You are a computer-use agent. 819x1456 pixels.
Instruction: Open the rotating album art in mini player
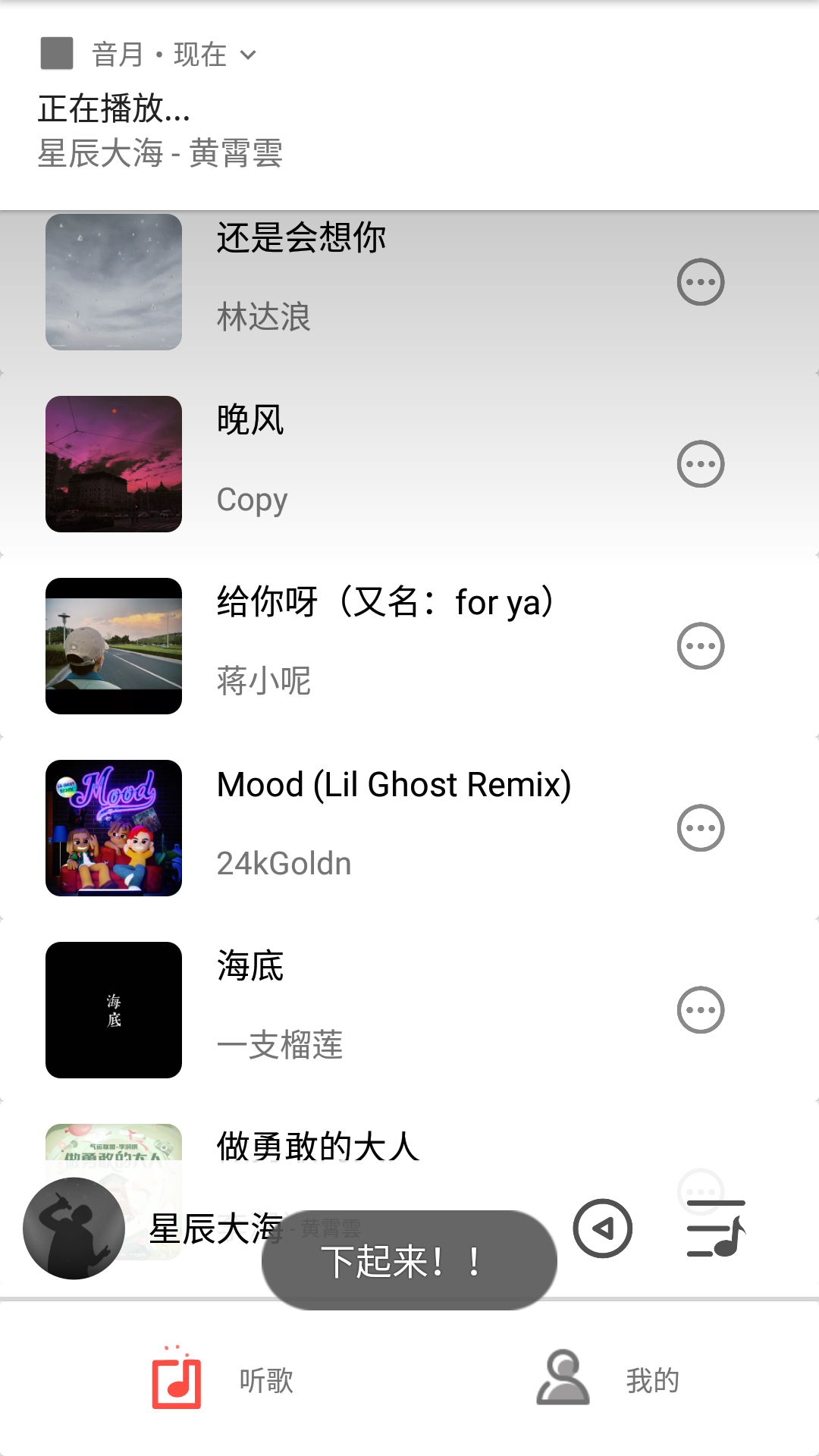[x=73, y=1228]
